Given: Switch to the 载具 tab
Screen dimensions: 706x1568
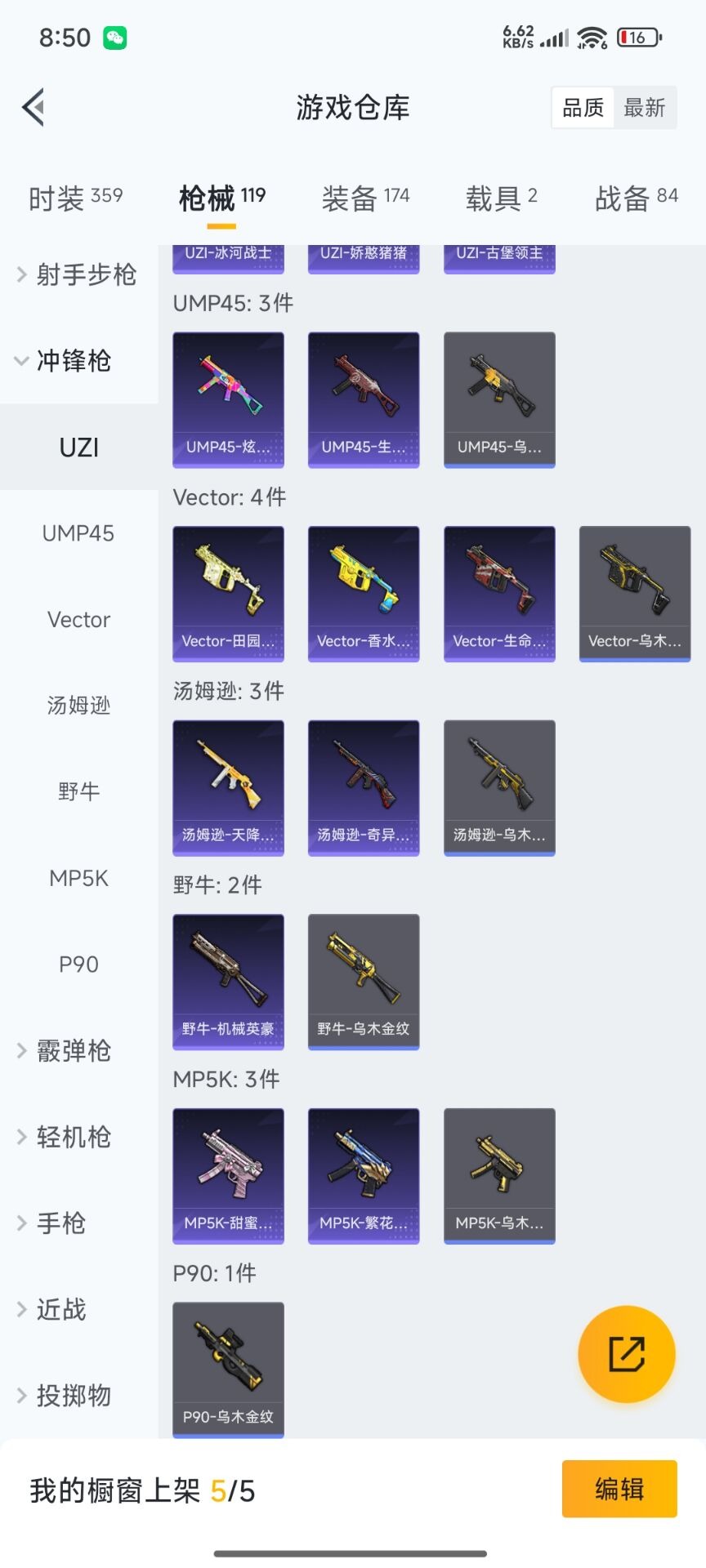Looking at the screenshot, I should pos(501,198).
